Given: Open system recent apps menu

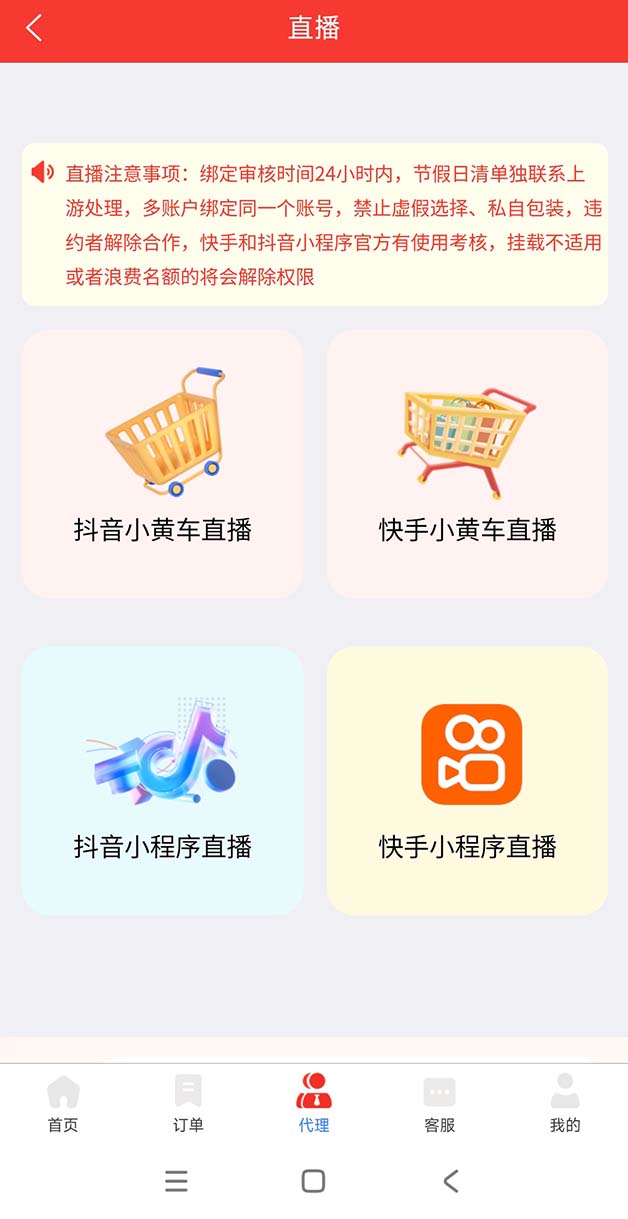Looking at the screenshot, I should point(176,1181).
